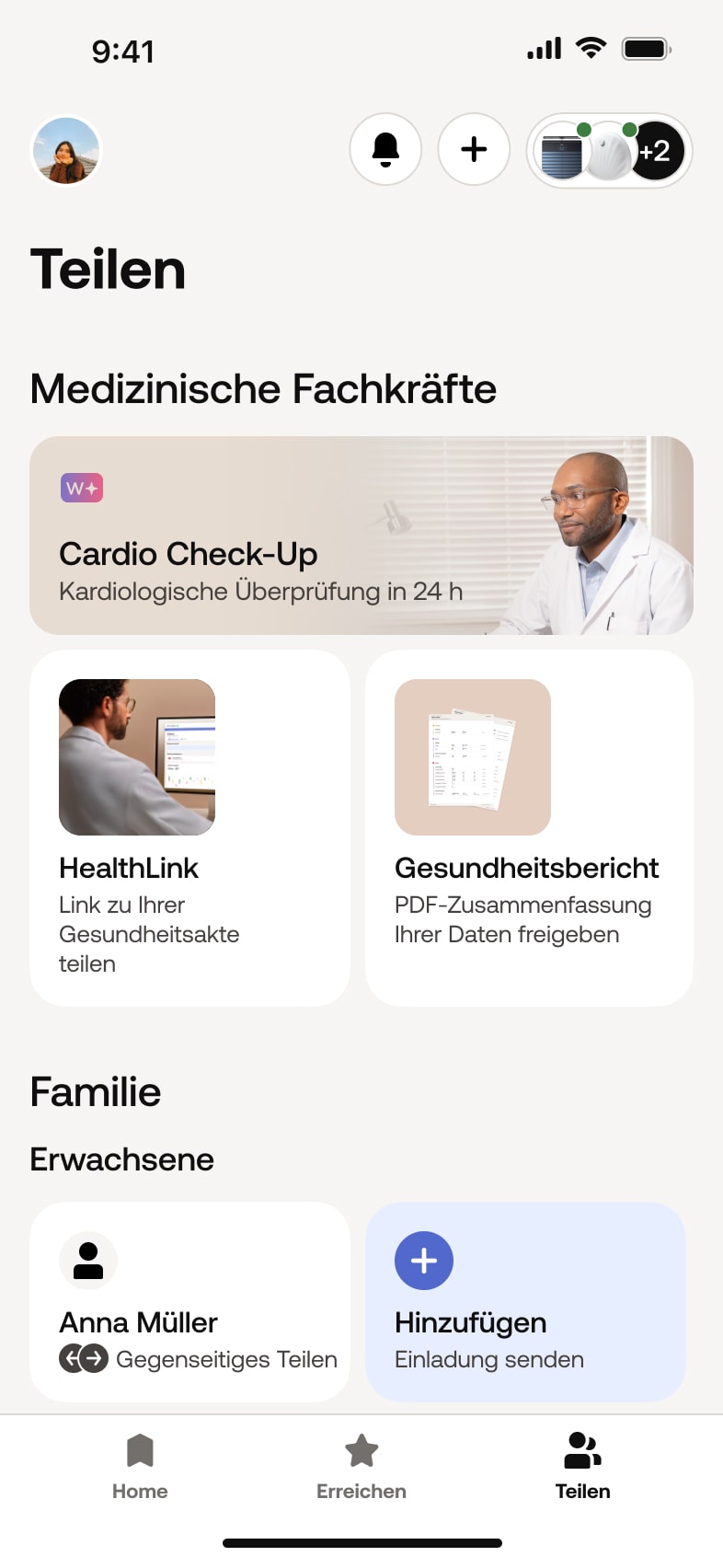Viewport: 723px width, 1568px height.
Task: Open the connected devices list
Action: (609, 151)
